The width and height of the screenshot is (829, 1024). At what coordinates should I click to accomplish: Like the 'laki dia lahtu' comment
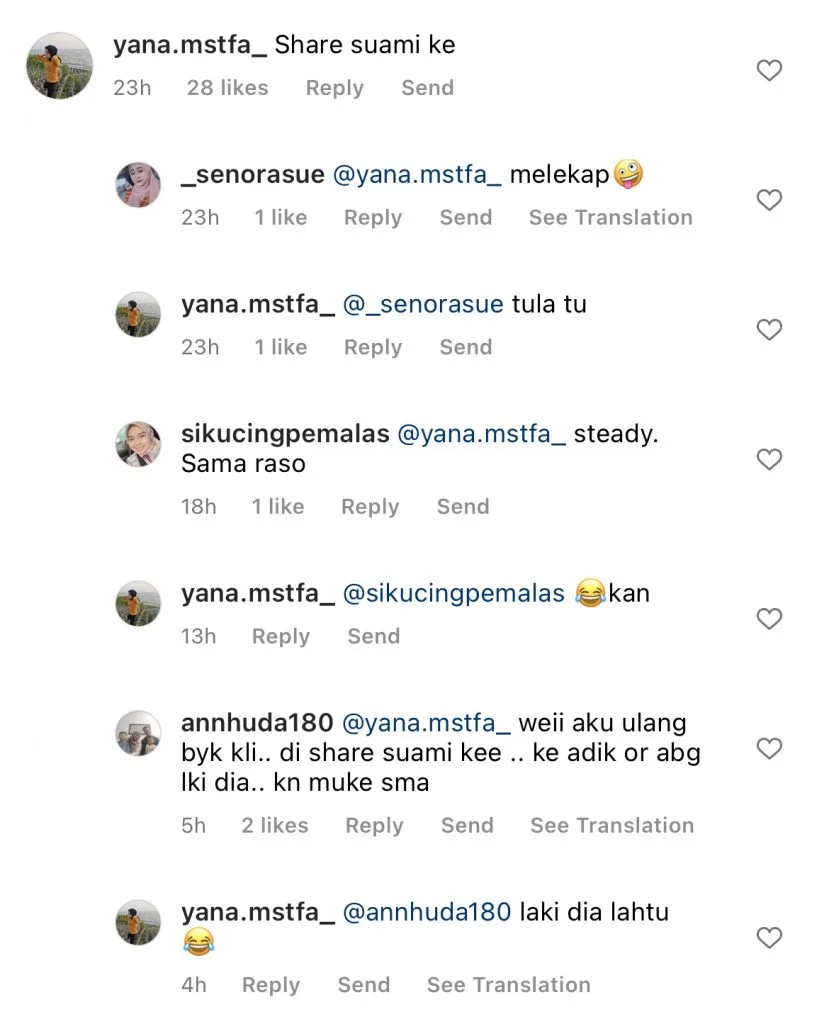coord(768,938)
